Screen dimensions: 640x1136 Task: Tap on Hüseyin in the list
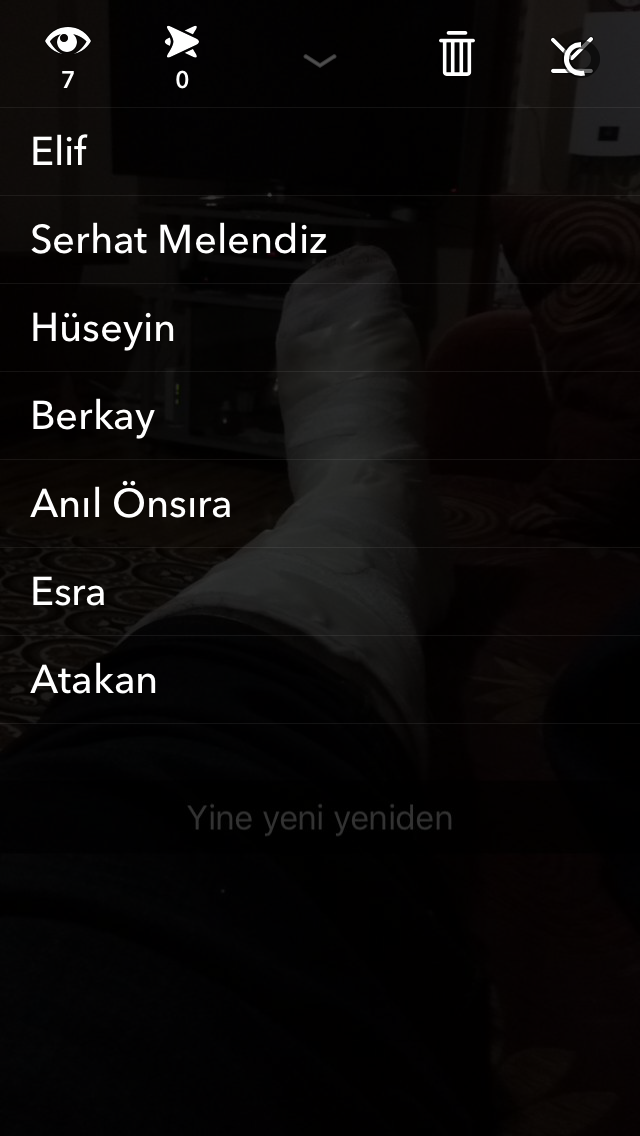(103, 328)
